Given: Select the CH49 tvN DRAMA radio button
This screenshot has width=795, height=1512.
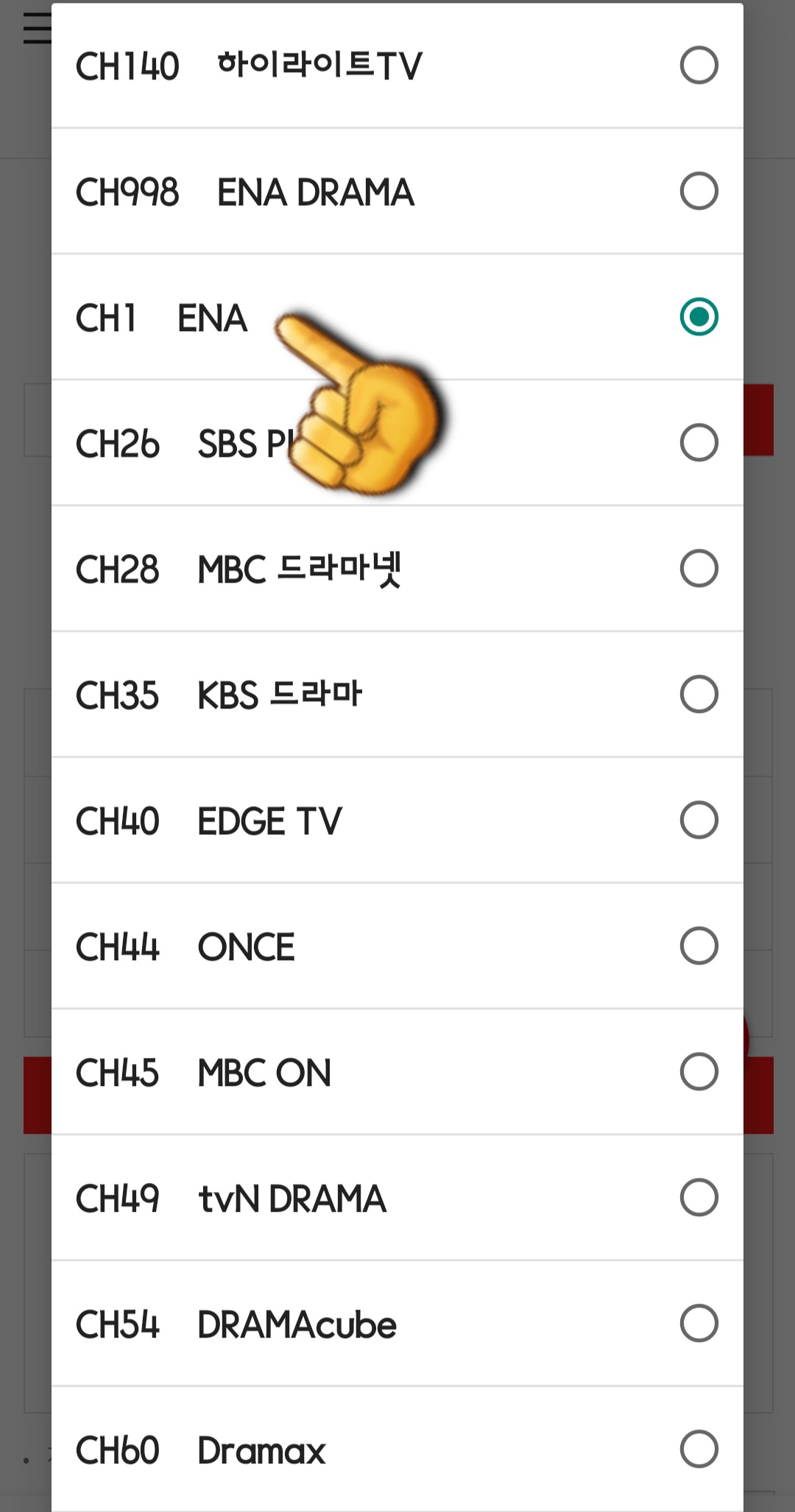Looking at the screenshot, I should [699, 1198].
